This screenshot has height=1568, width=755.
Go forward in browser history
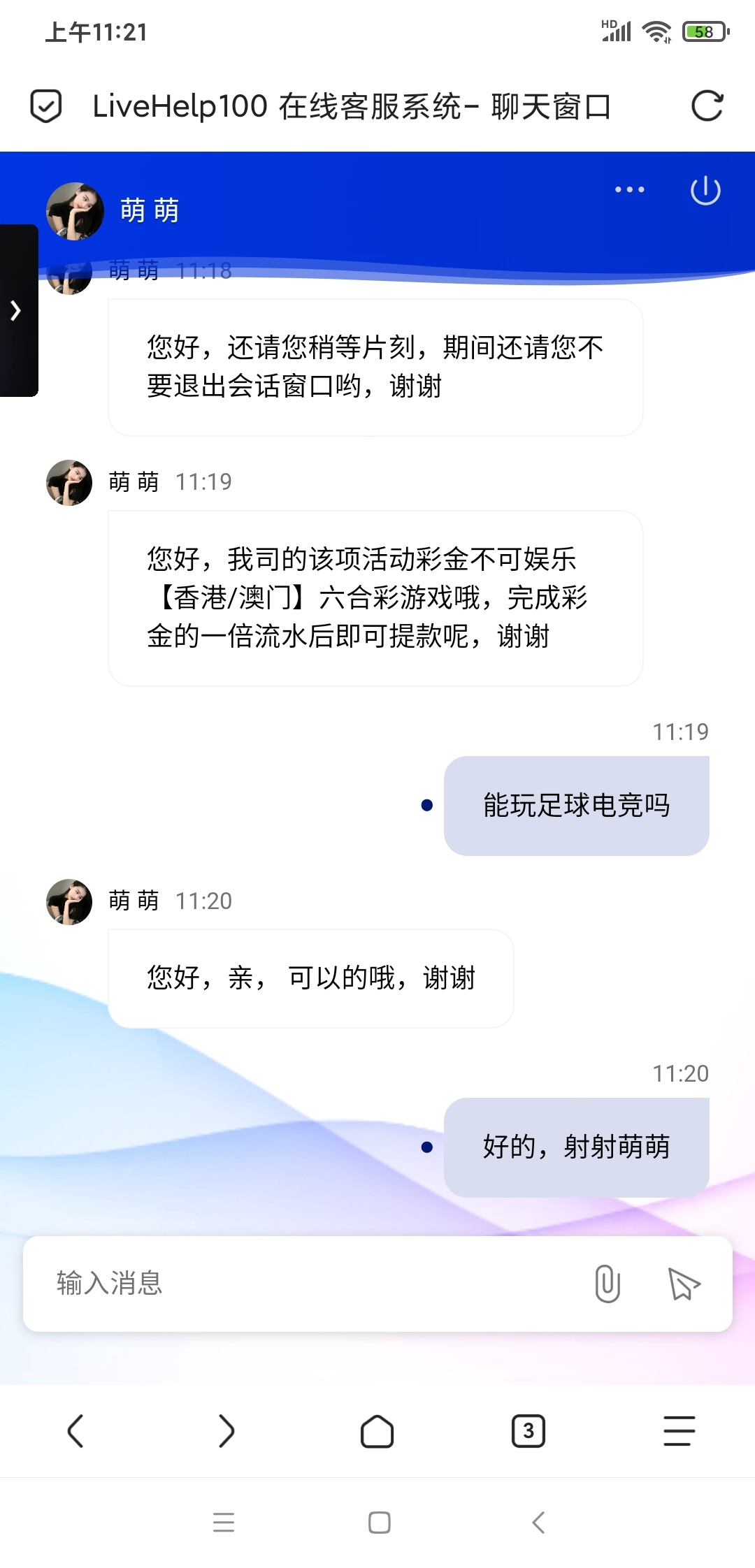click(x=226, y=1431)
